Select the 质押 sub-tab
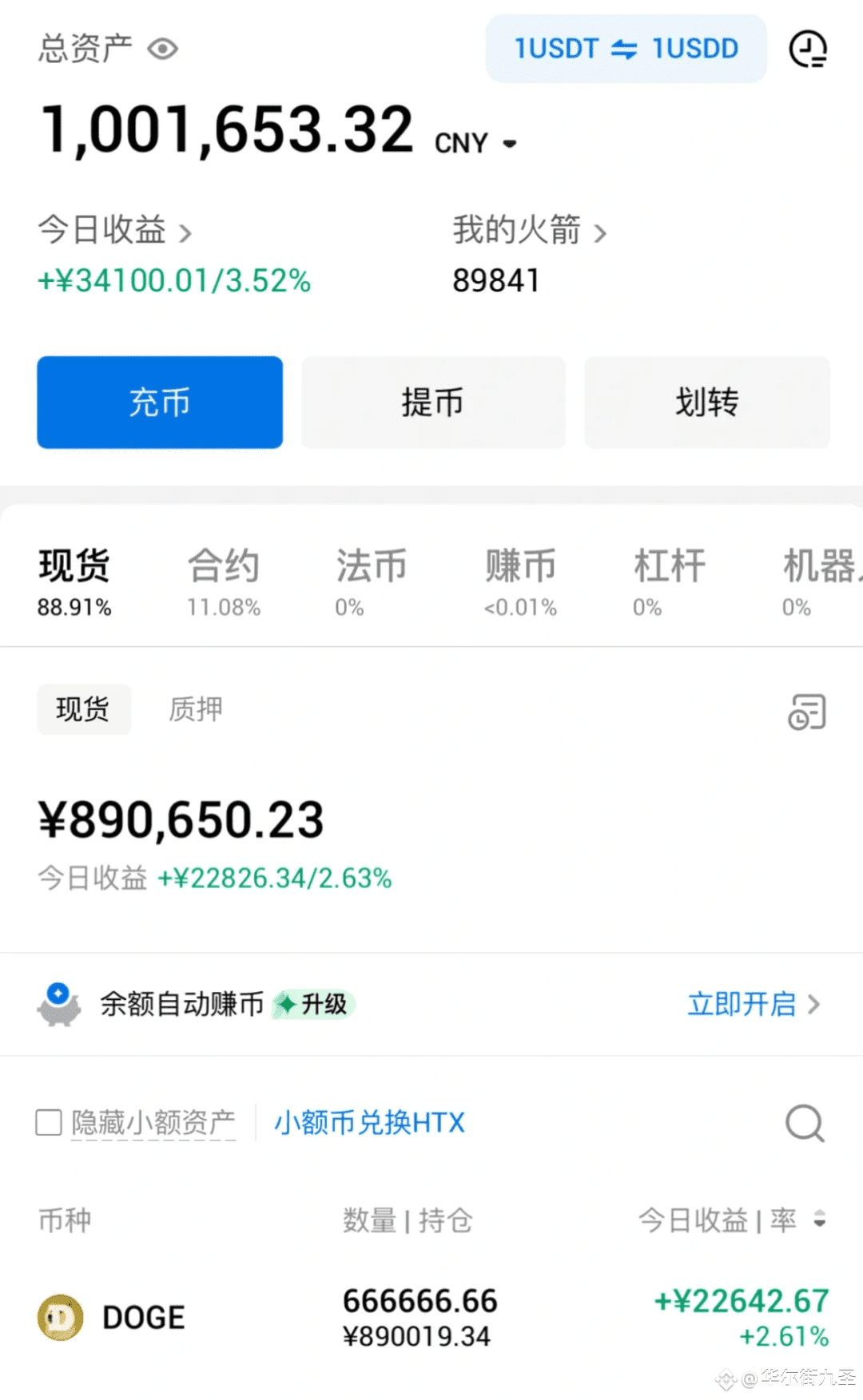This screenshot has width=863, height=1400. click(x=196, y=709)
